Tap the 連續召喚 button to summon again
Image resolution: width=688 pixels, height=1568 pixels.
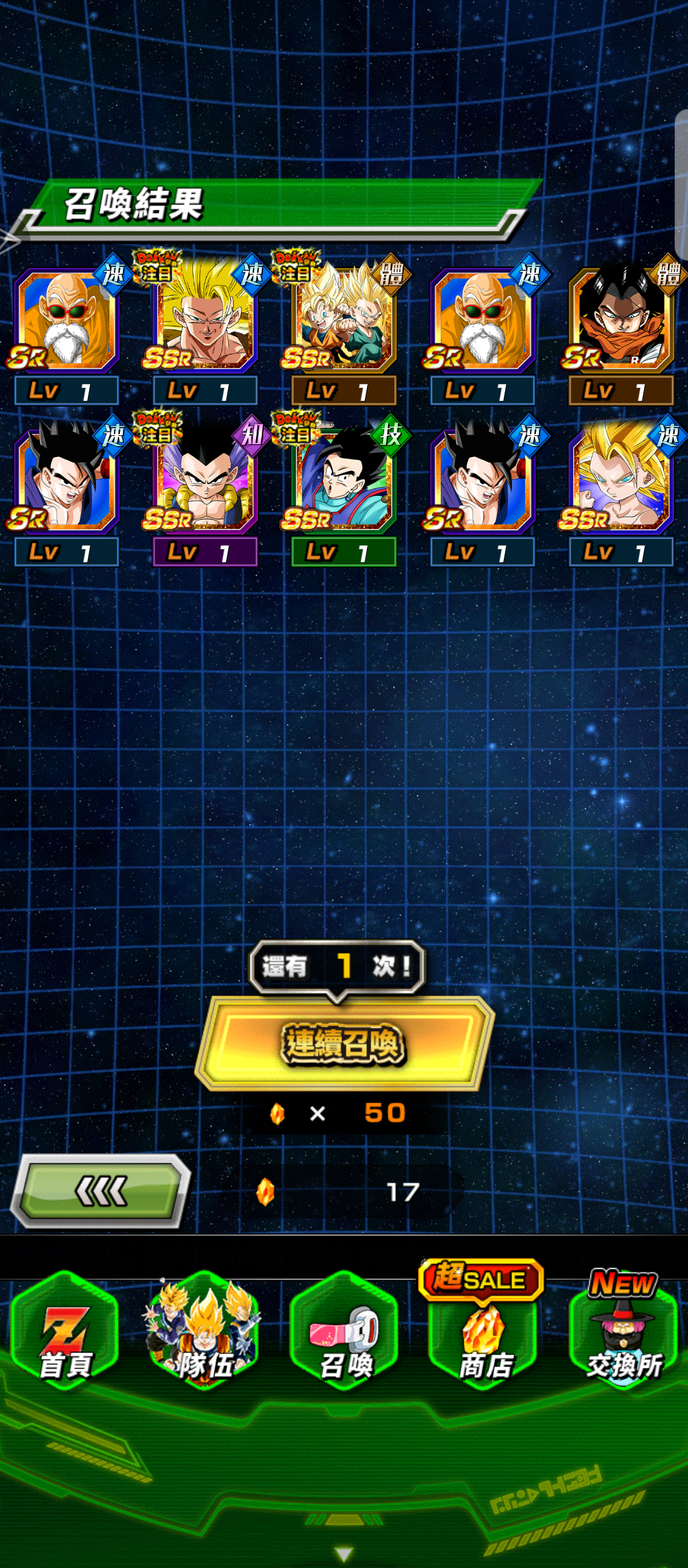pos(344,1043)
